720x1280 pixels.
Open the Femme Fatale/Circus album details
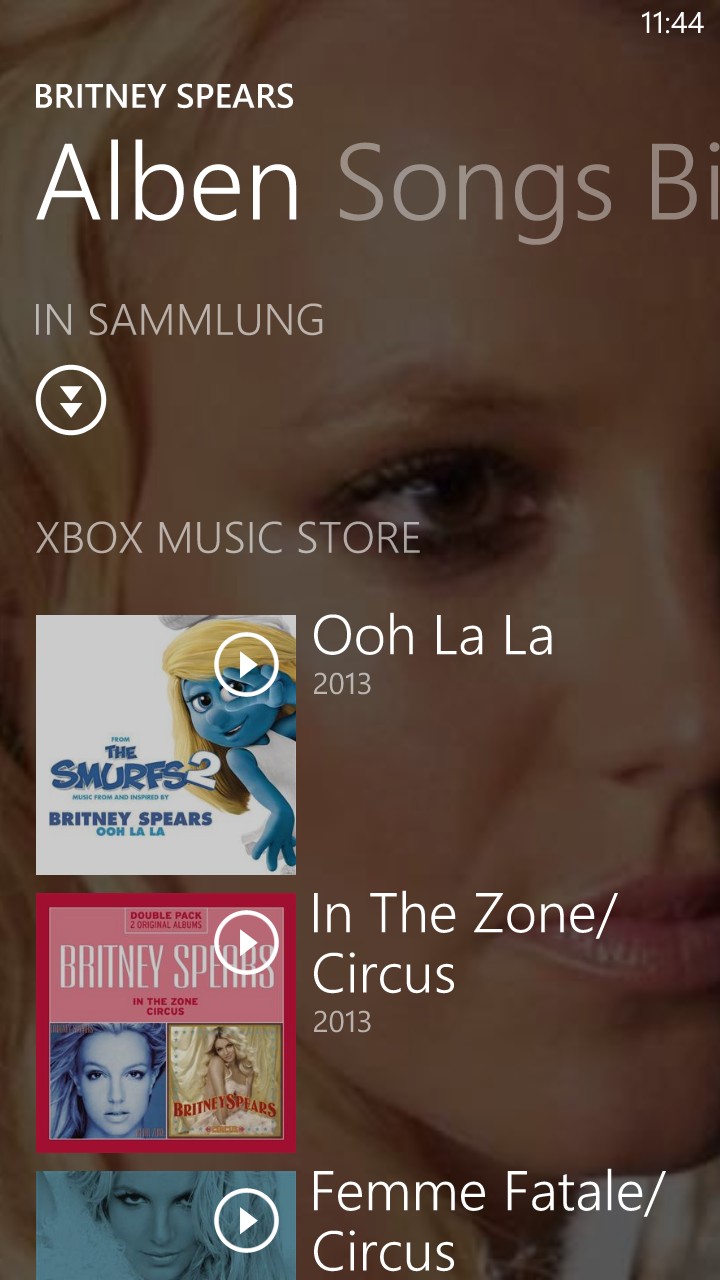point(487,1222)
